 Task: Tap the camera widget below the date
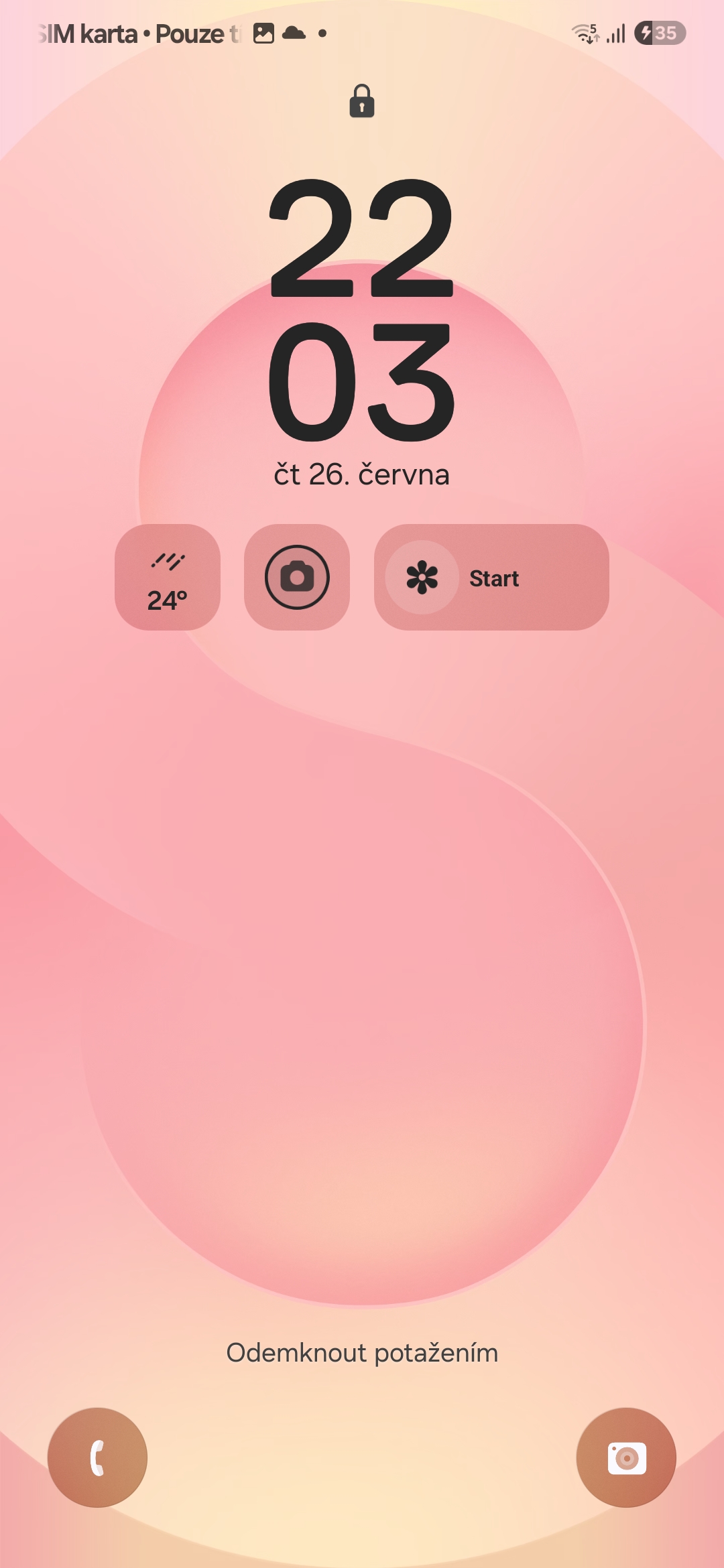(x=297, y=577)
